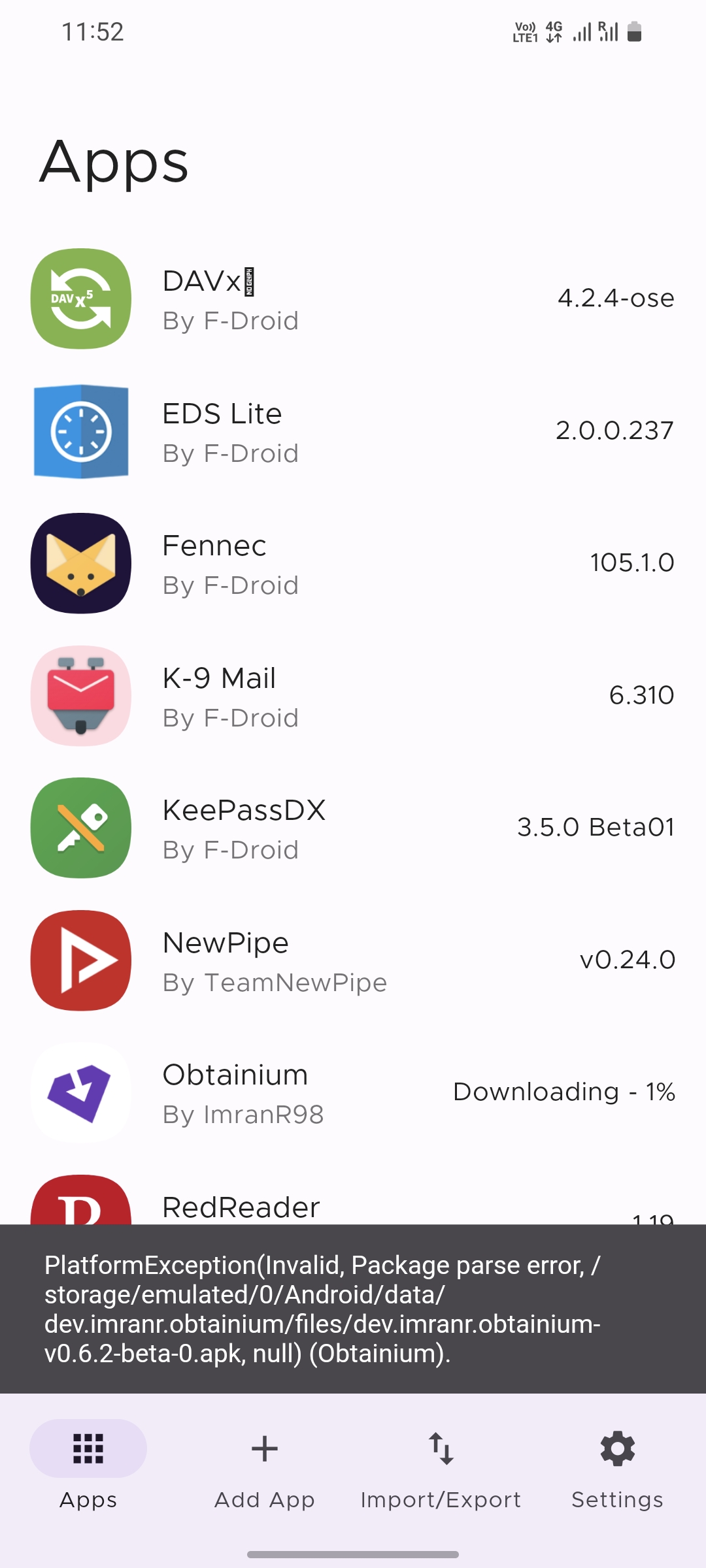Click the Import/Export arrows icon
The height and width of the screenshot is (1568, 706).
click(441, 1448)
